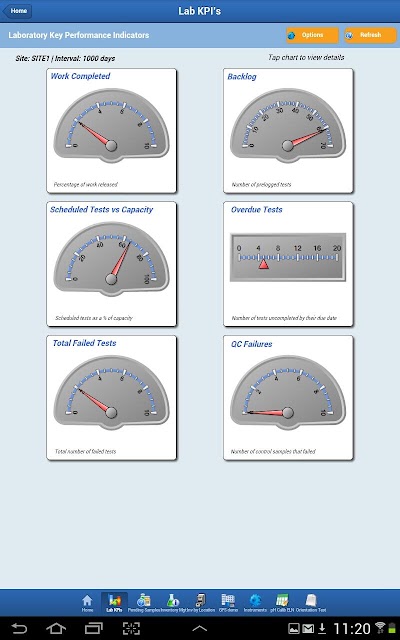View details of Work Completed chart
This screenshot has width=400, height=640.
111,131
